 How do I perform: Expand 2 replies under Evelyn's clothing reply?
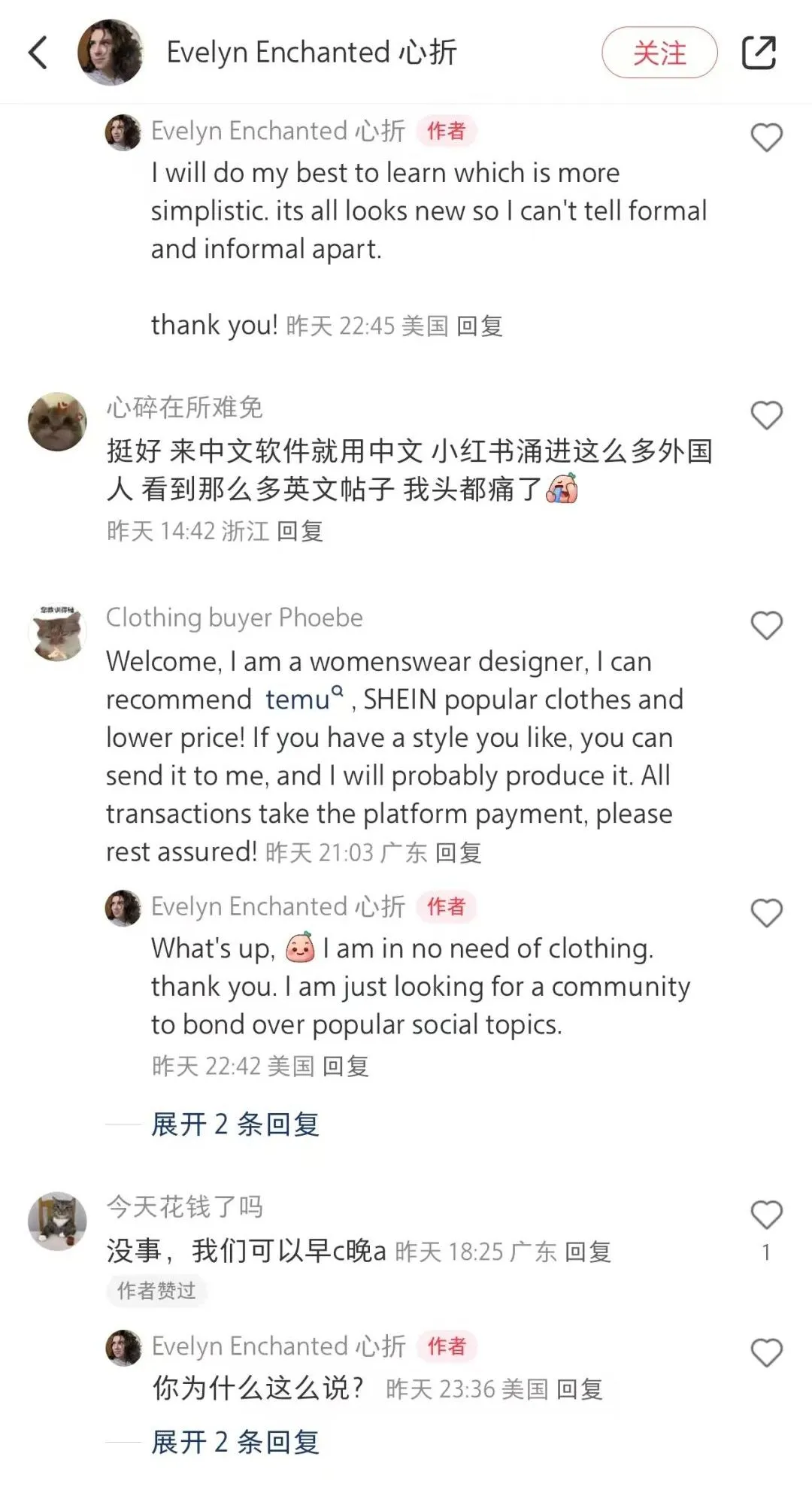click(235, 1124)
